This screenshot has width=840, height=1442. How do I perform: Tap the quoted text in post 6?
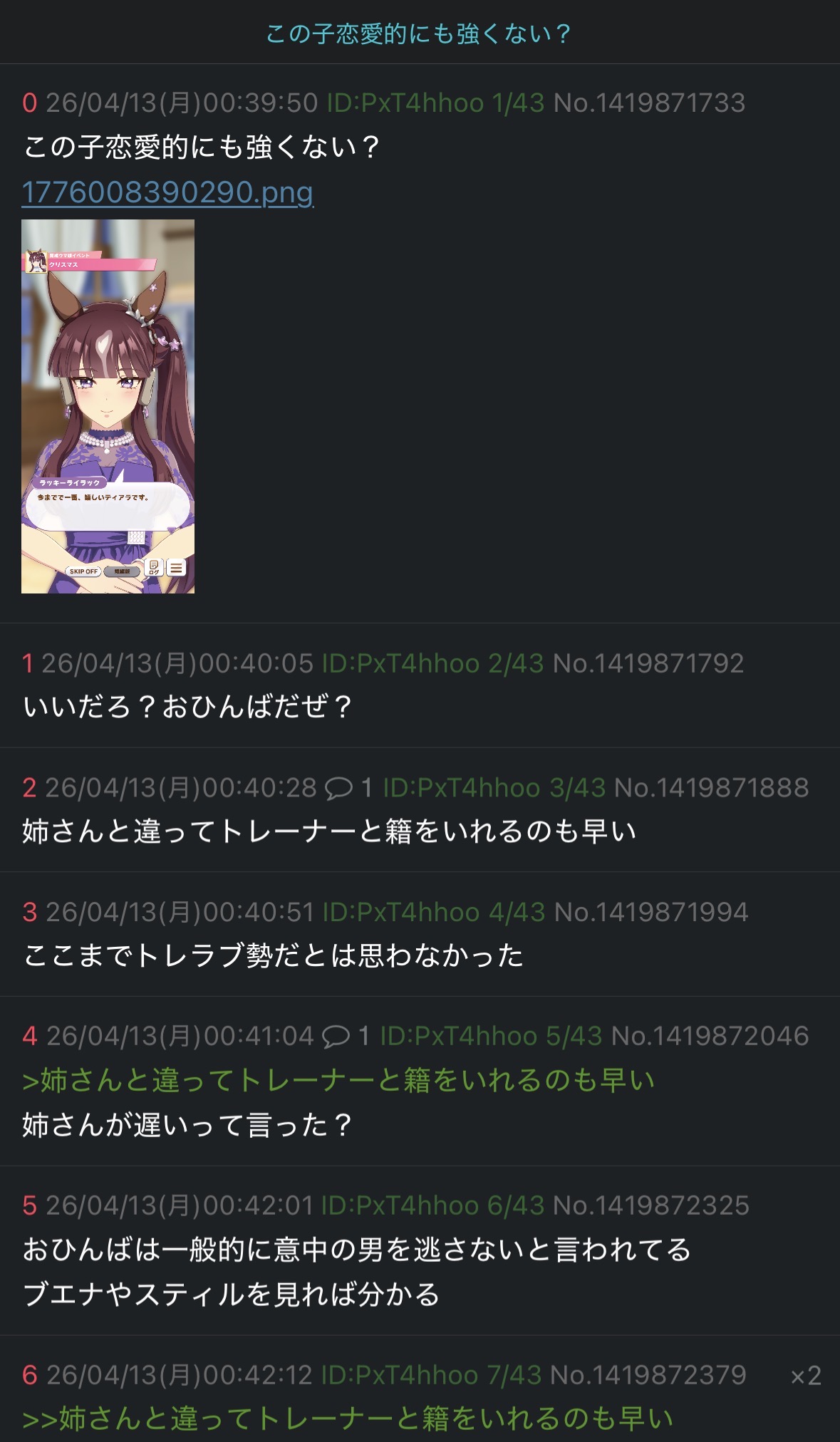[348, 1418]
